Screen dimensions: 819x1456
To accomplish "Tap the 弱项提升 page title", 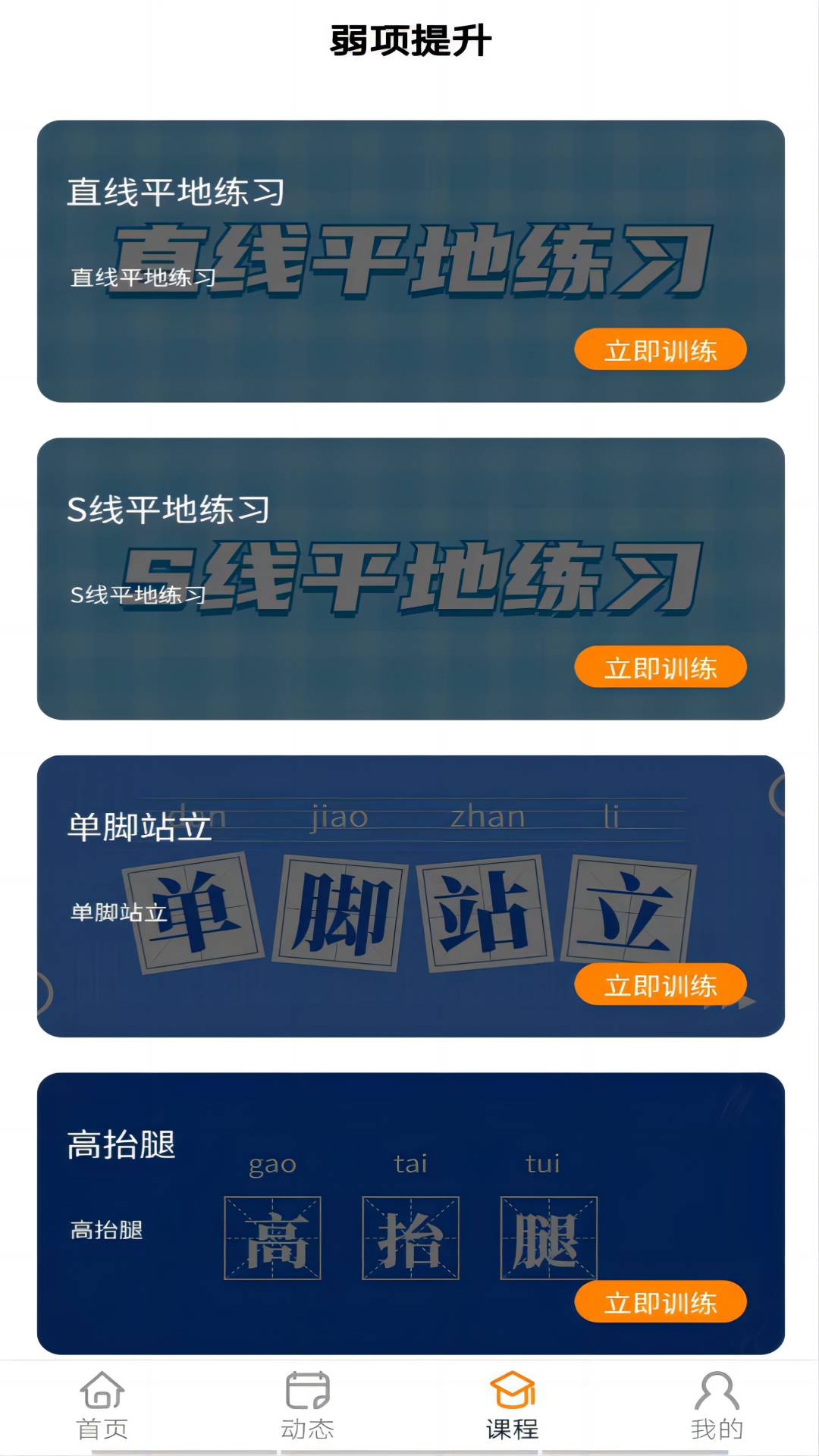I will [409, 40].
